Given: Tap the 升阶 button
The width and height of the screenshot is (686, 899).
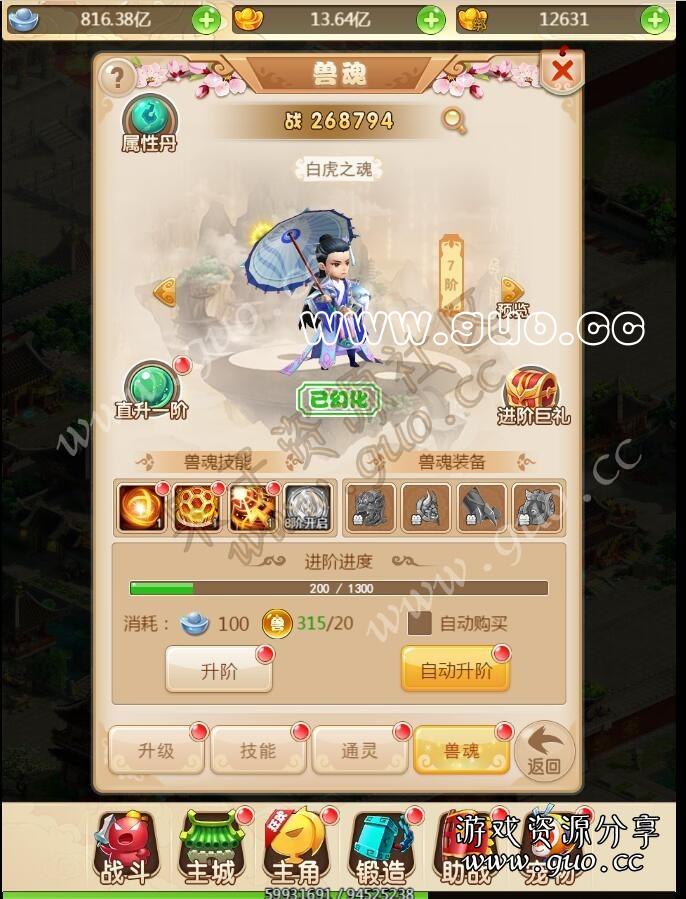Looking at the screenshot, I should coord(219,671).
